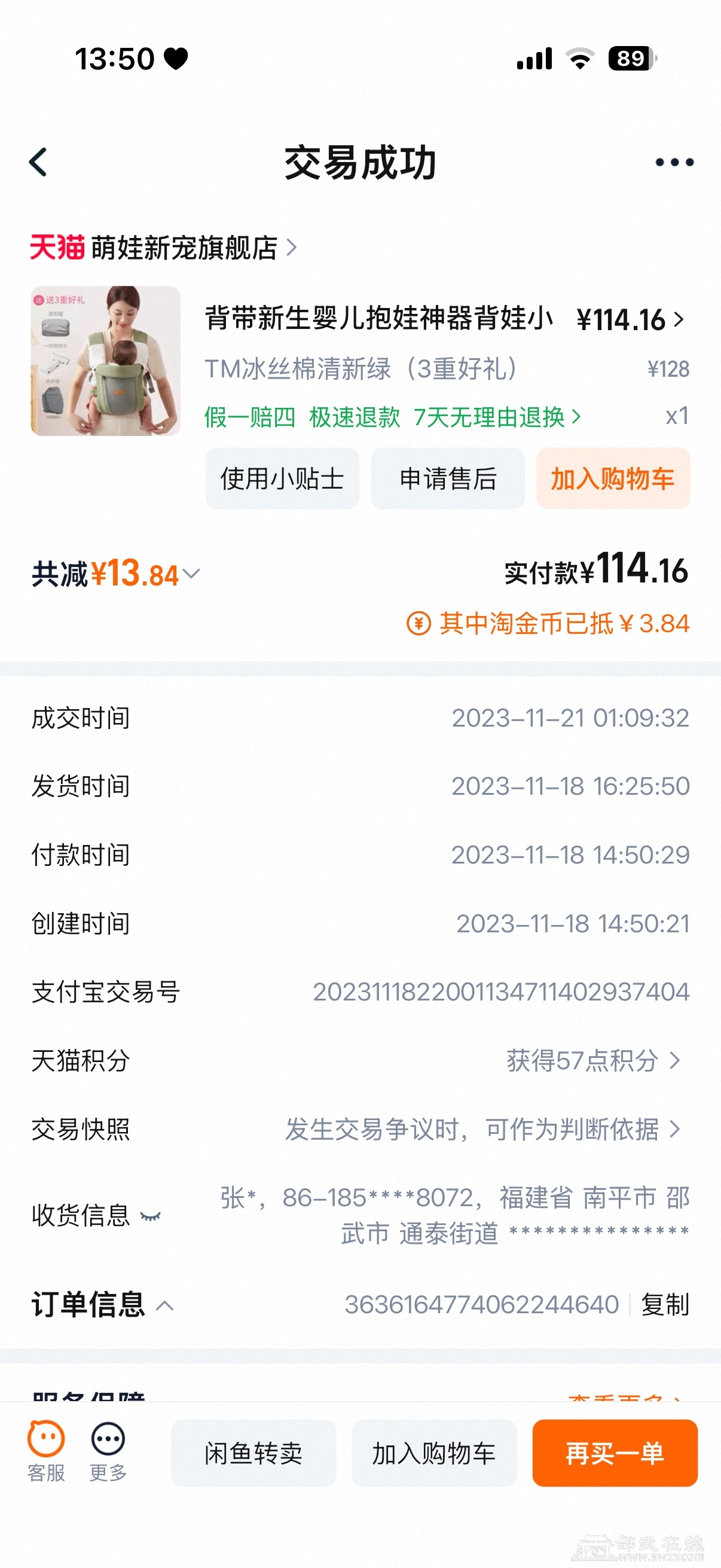Tap 申请售后 for after-sales service
721x1568 pixels.
tap(448, 478)
